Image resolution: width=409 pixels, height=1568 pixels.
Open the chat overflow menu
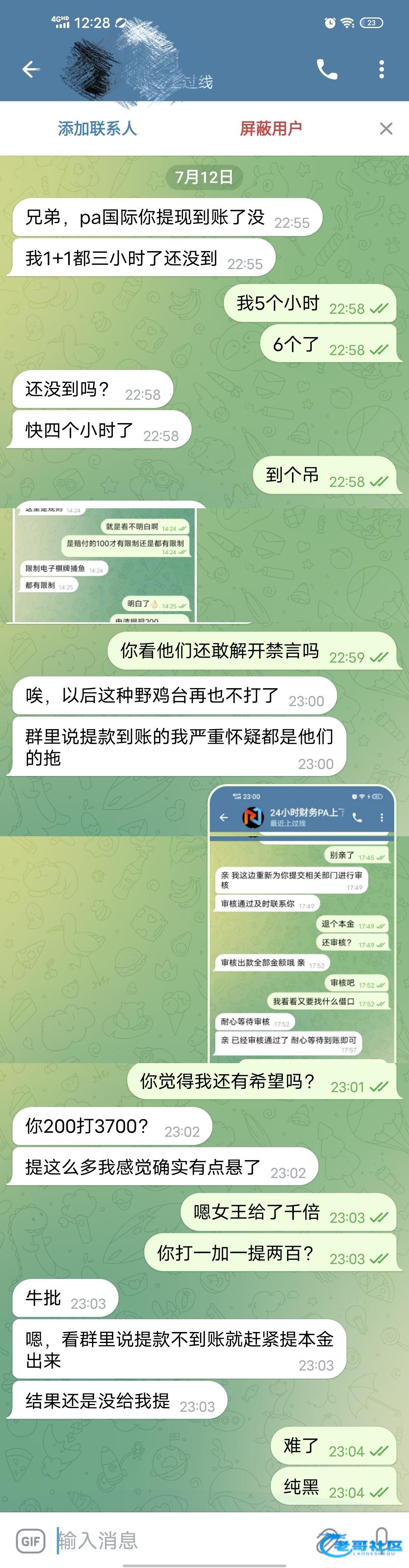382,69
